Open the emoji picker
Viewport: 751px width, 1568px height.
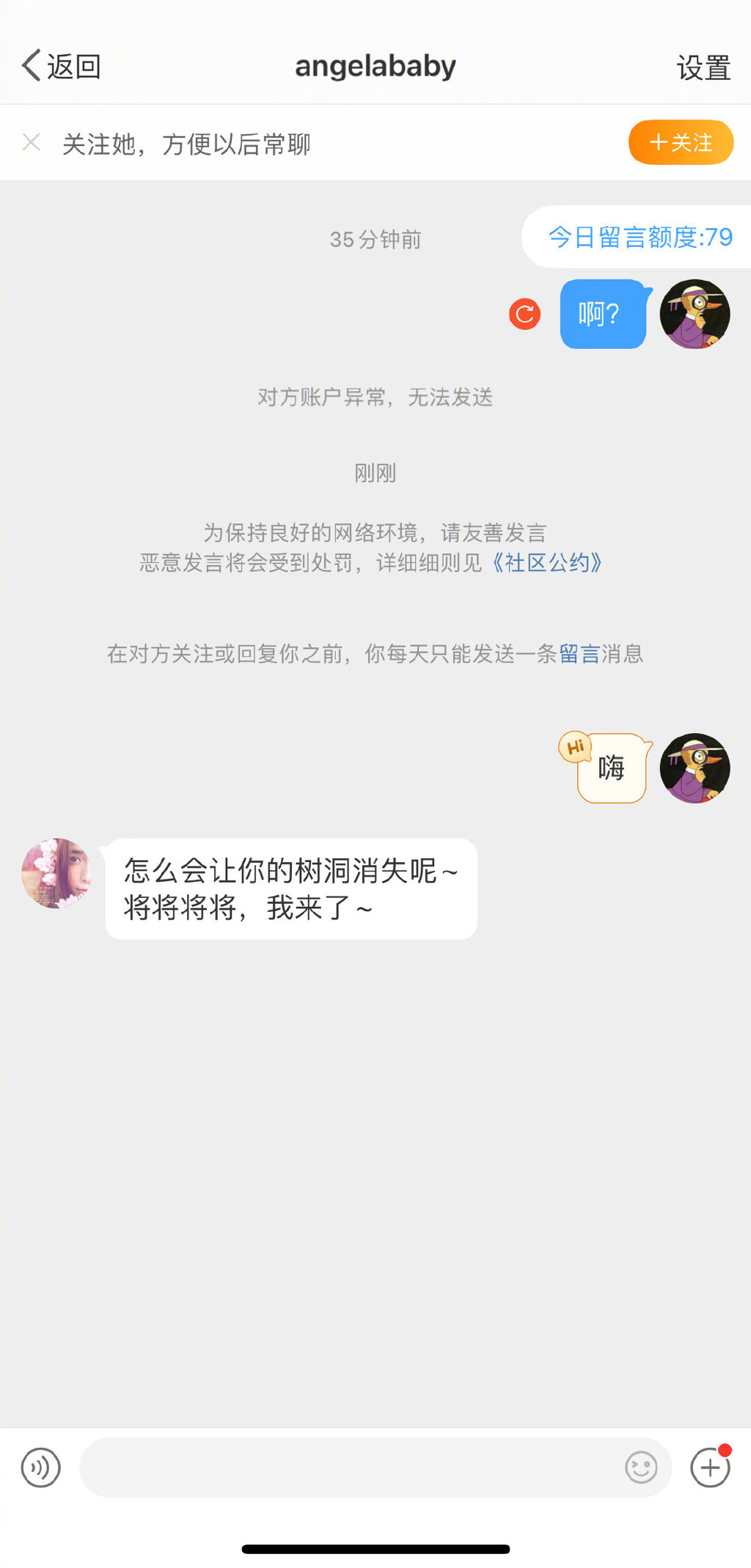[x=641, y=1468]
